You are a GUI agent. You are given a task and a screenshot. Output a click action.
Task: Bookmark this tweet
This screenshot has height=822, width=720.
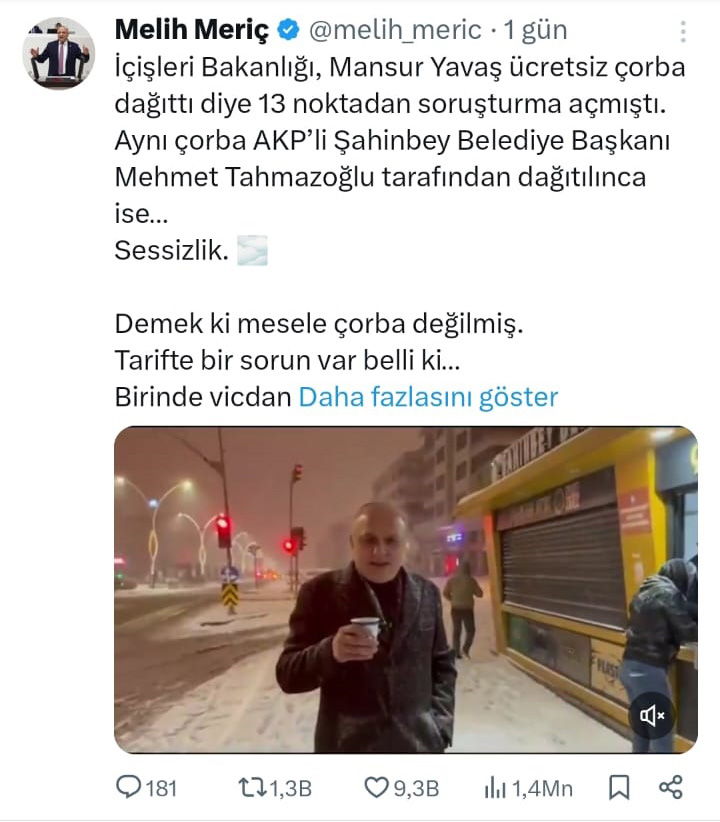[x=620, y=788]
